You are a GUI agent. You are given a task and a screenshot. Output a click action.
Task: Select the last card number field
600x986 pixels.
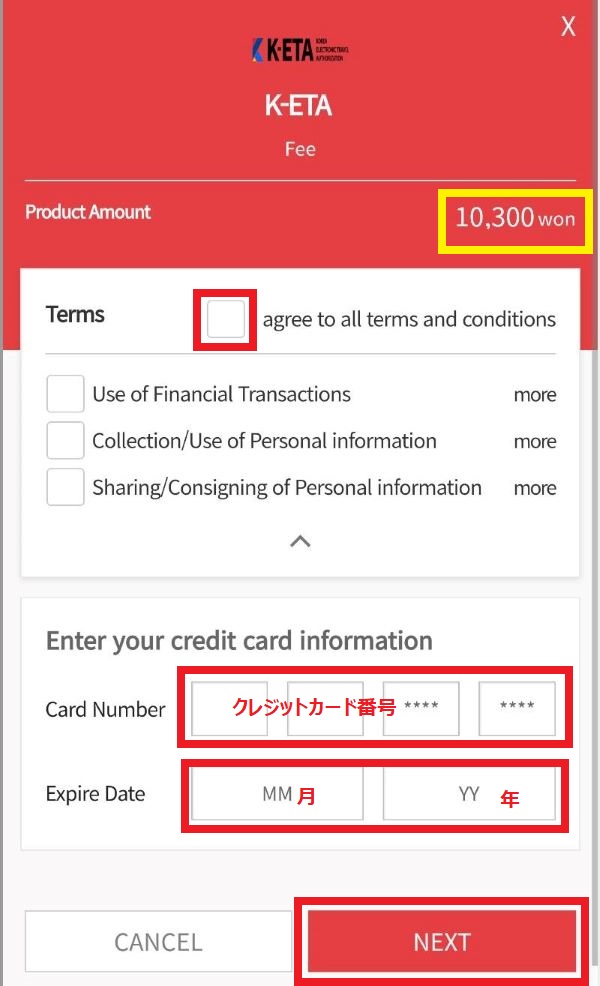517,708
